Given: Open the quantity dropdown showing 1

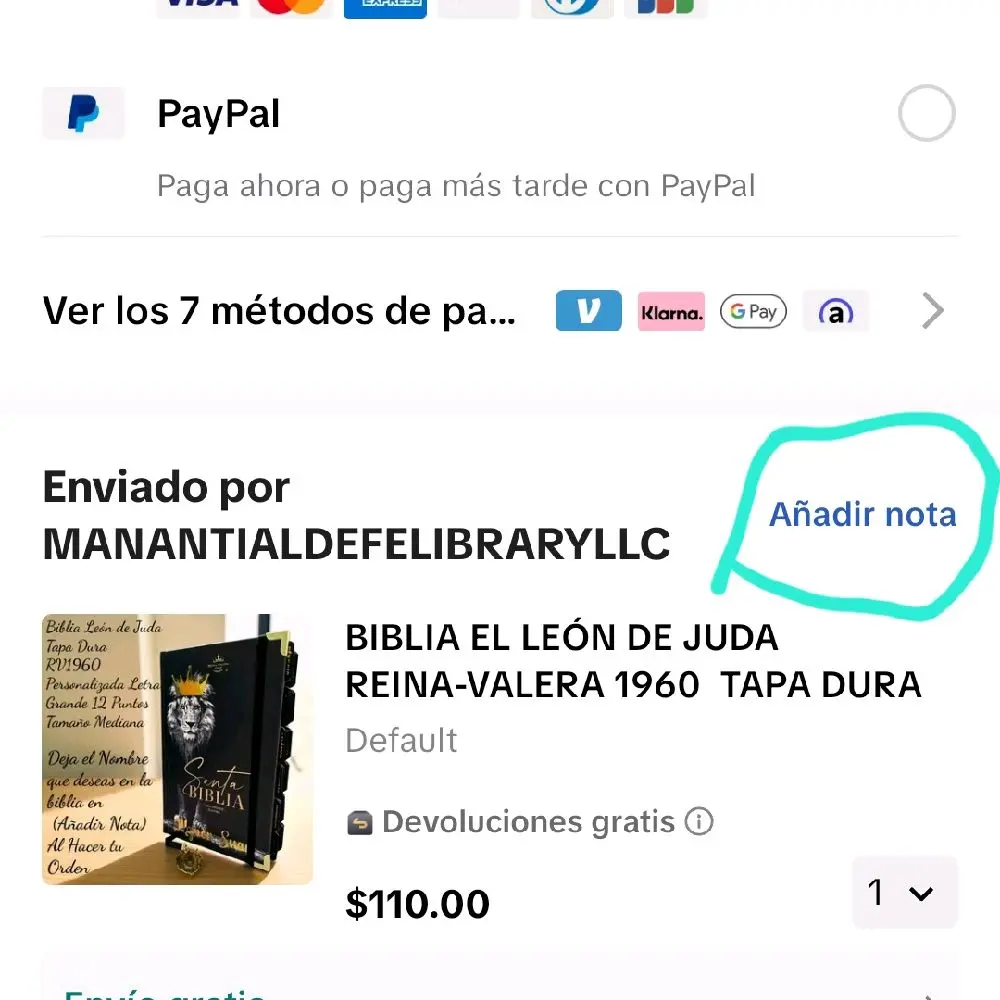Looking at the screenshot, I should click(x=904, y=892).
